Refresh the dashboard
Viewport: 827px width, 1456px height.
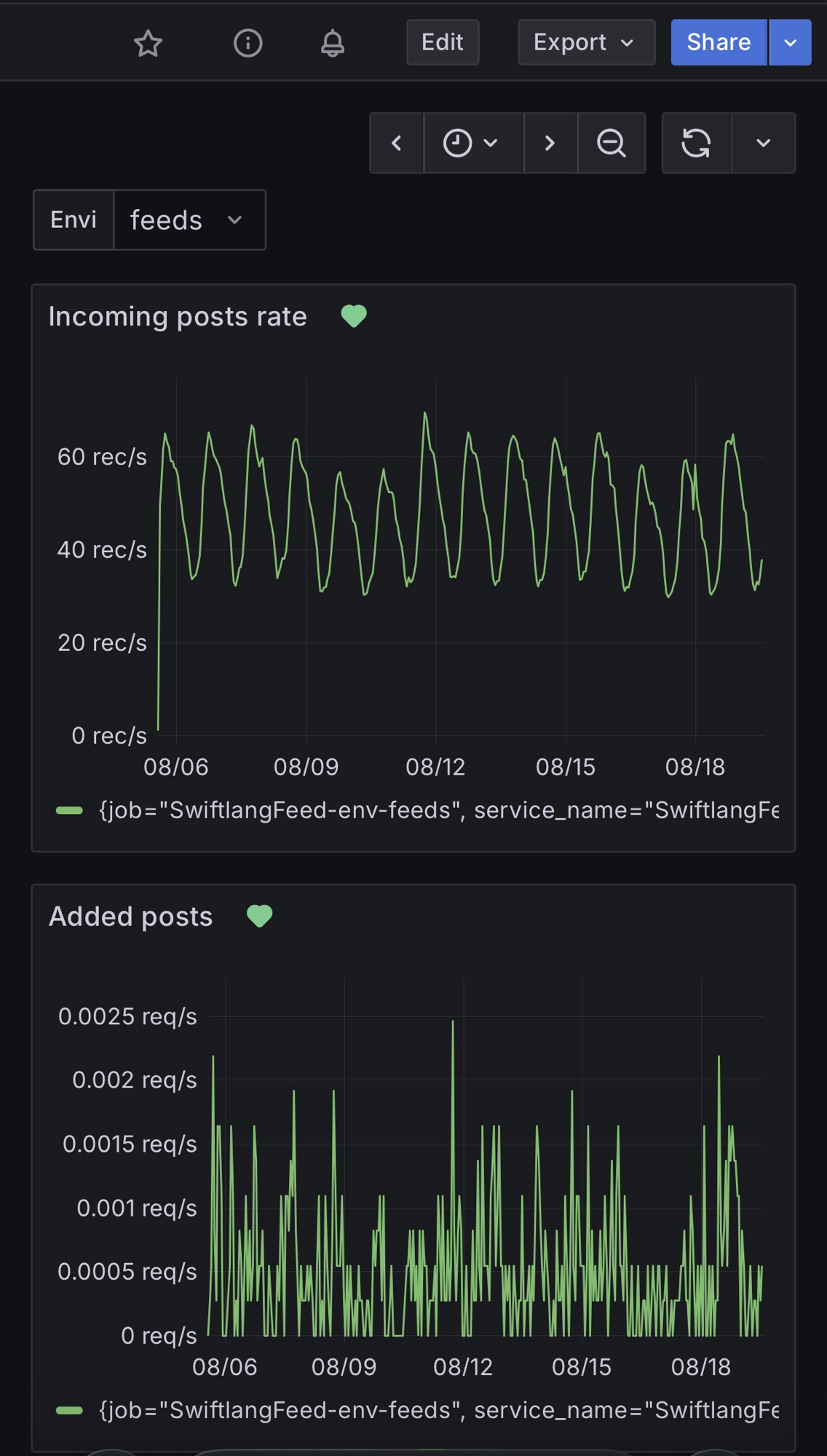(x=696, y=143)
